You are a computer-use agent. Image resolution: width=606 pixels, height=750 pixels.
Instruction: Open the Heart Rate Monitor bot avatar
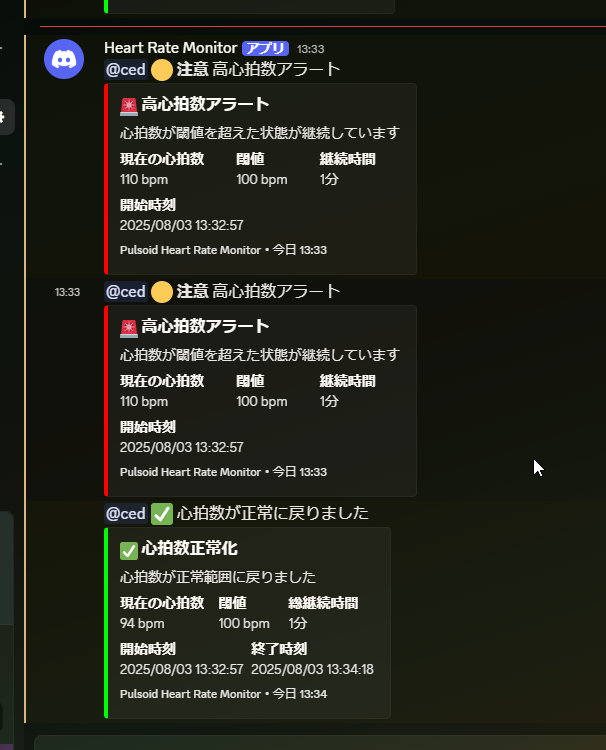click(x=64, y=58)
